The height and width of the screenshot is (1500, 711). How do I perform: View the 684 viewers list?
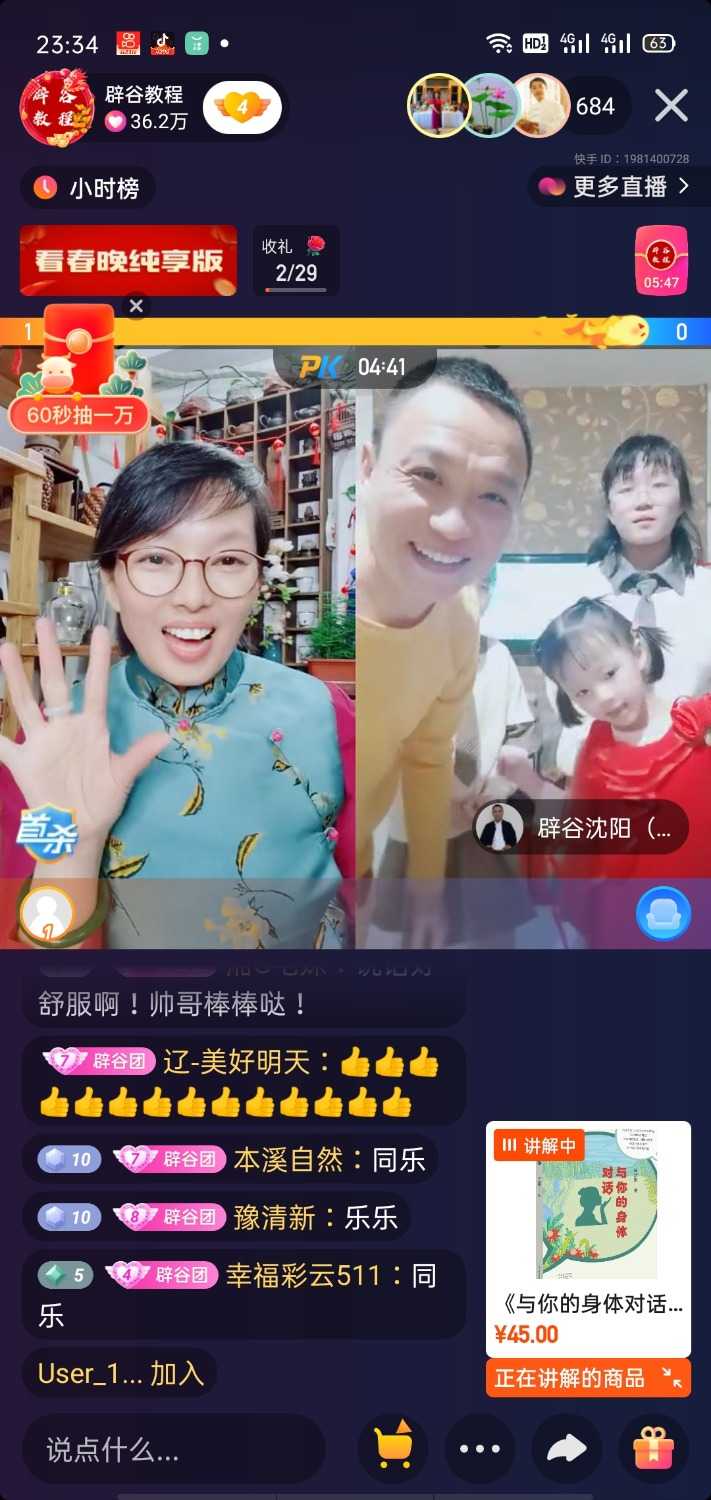[x=595, y=105]
